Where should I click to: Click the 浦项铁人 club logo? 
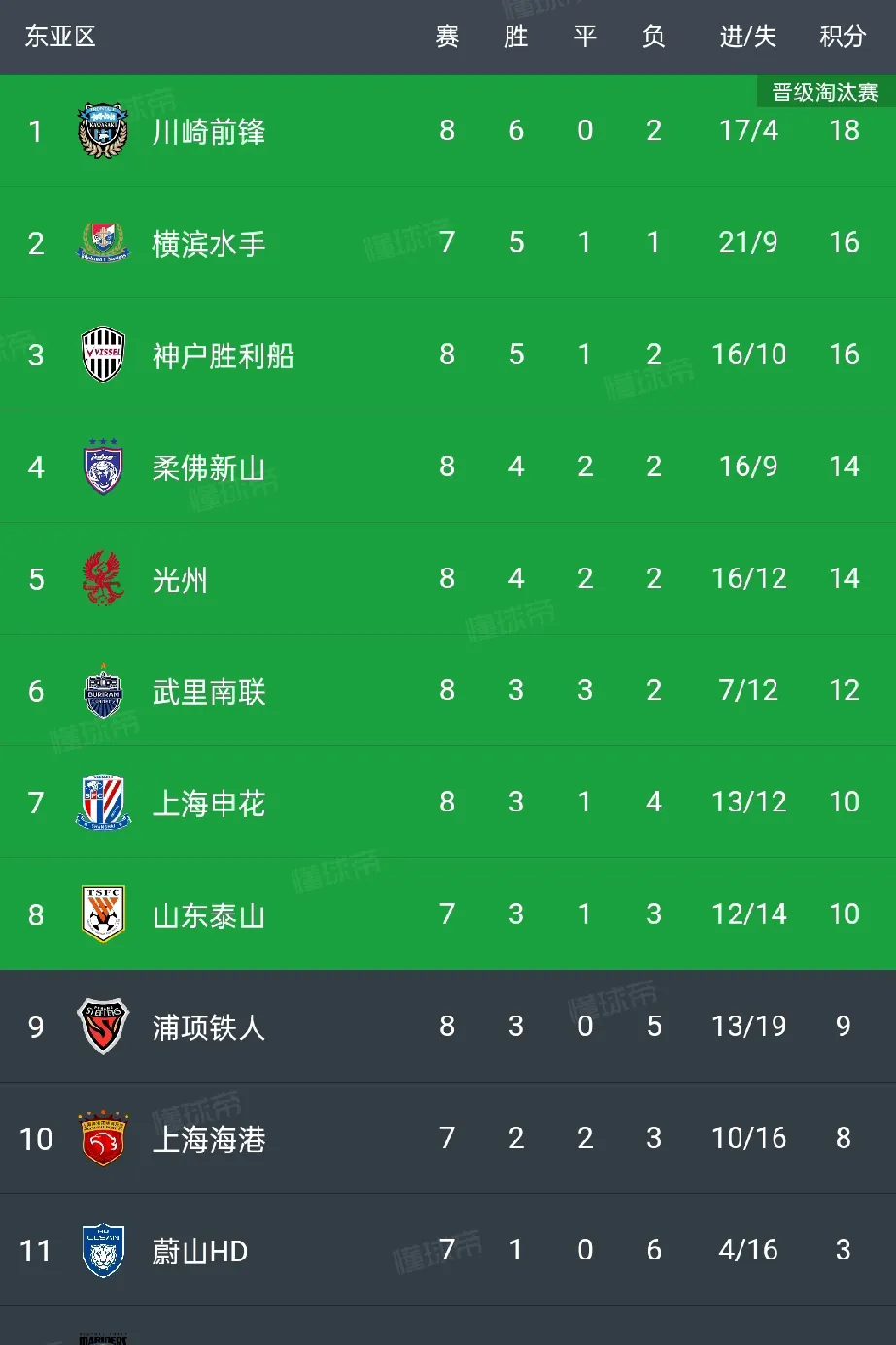tap(103, 1026)
